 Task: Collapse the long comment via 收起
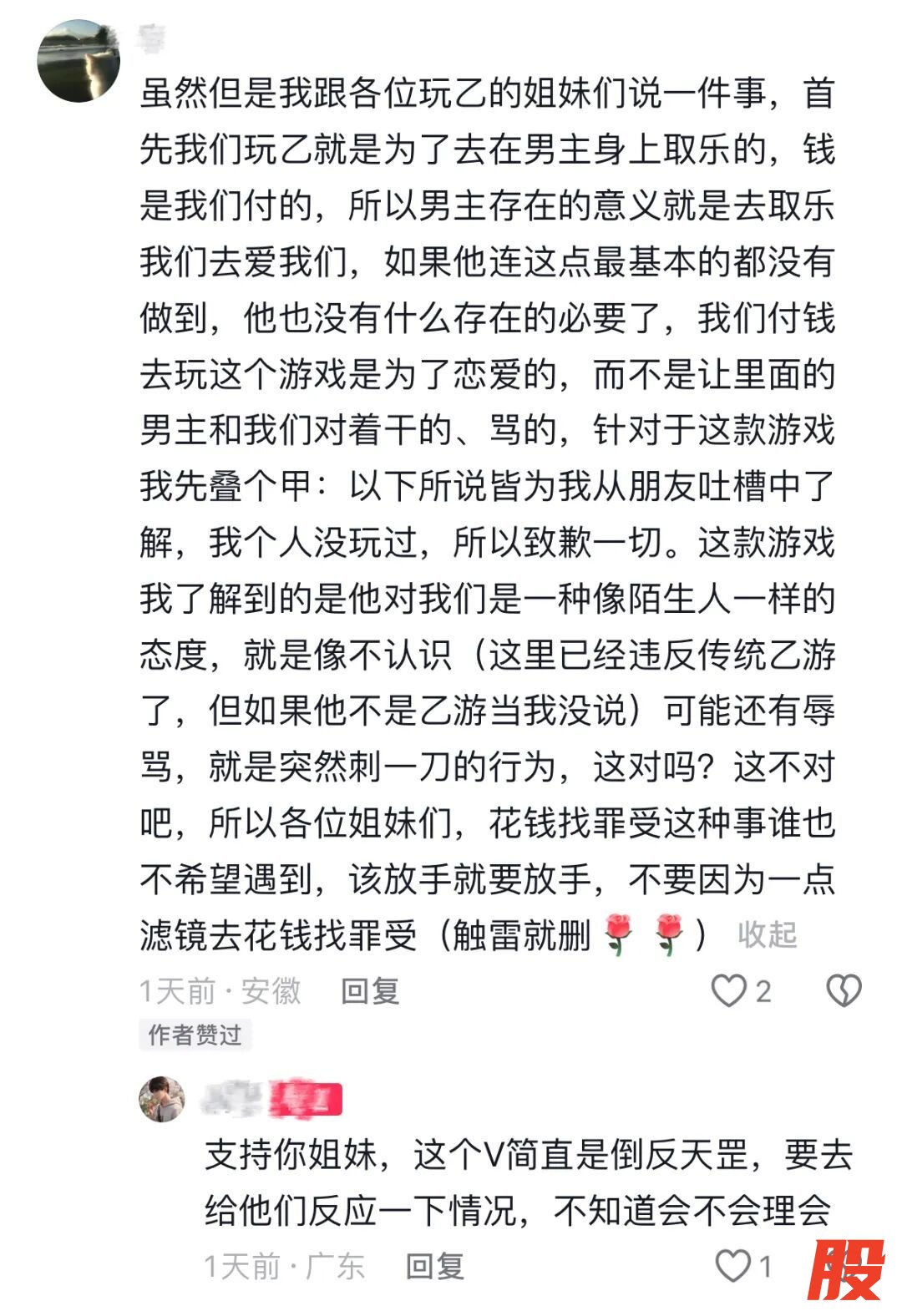point(767,934)
